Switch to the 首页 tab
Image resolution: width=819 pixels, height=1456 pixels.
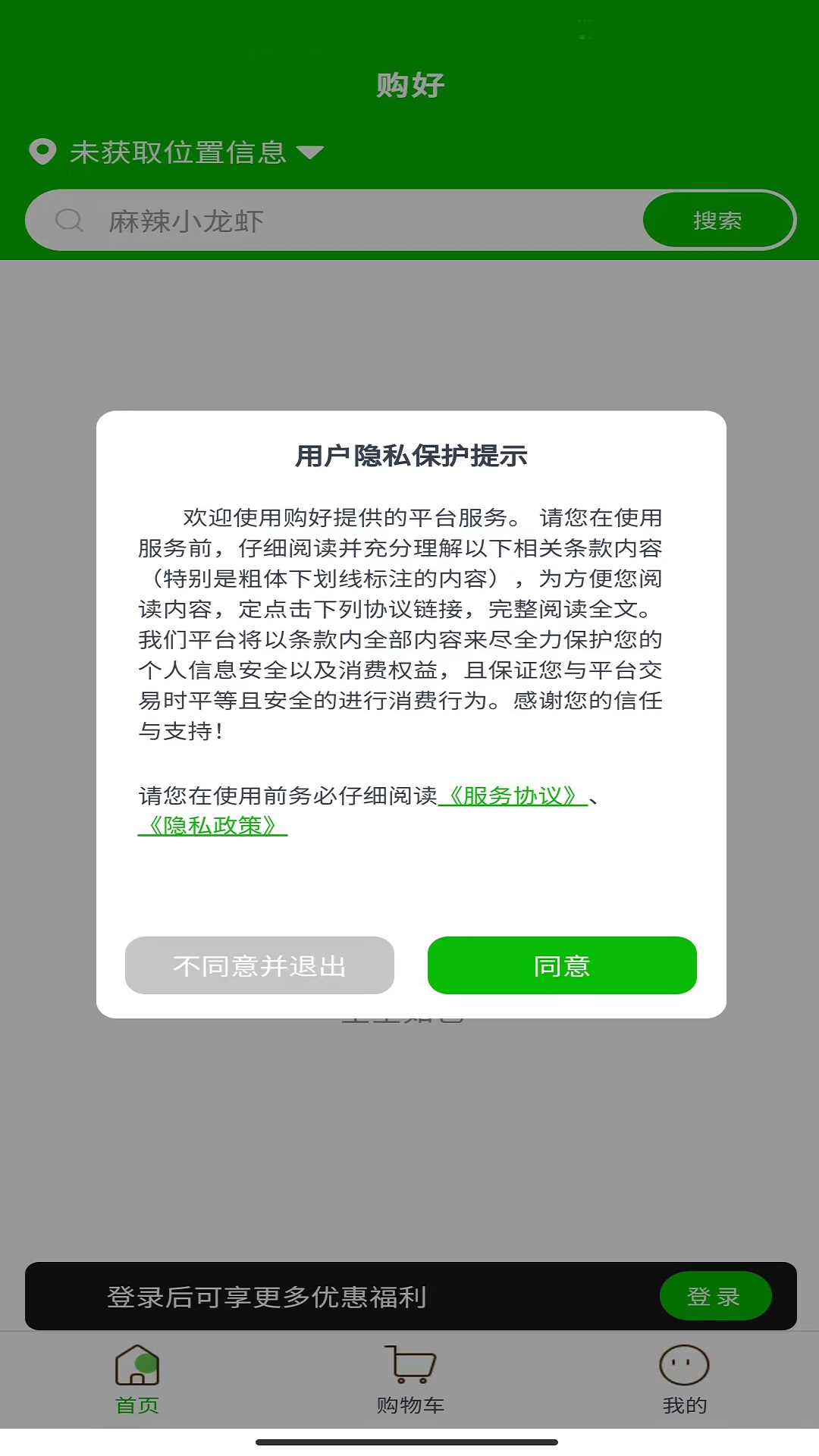point(137,1379)
